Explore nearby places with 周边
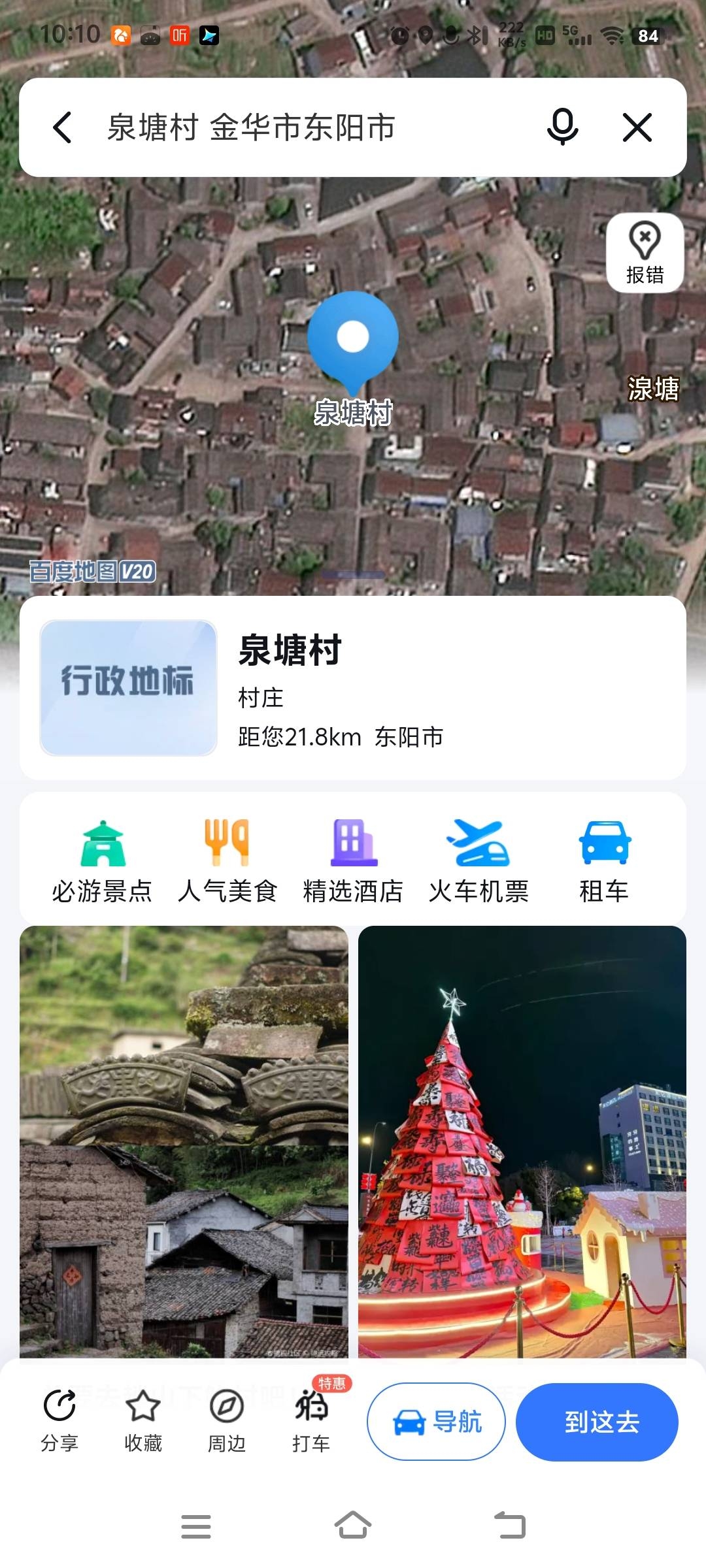The height and width of the screenshot is (1568, 706). point(227,1421)
